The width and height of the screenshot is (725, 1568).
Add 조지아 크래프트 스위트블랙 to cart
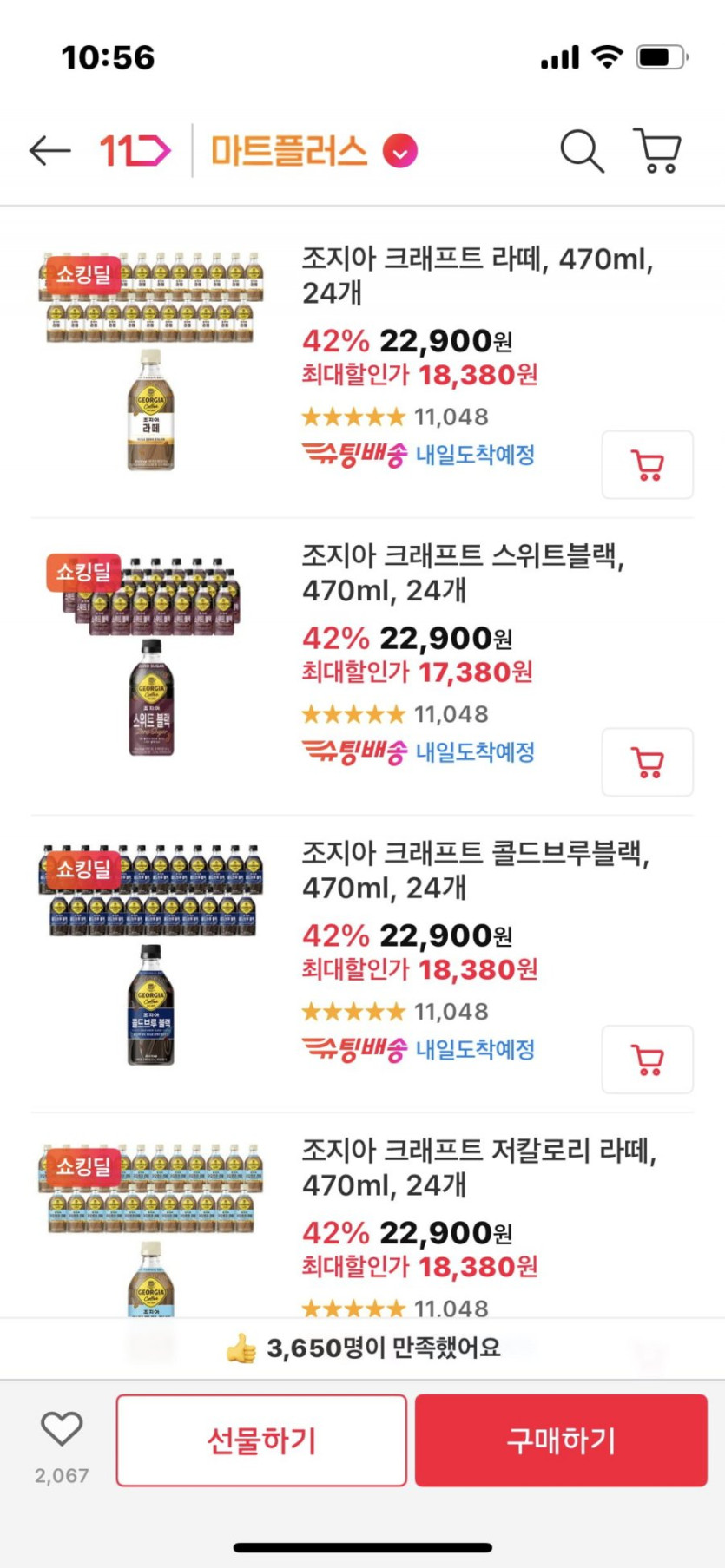pos(647,762)
